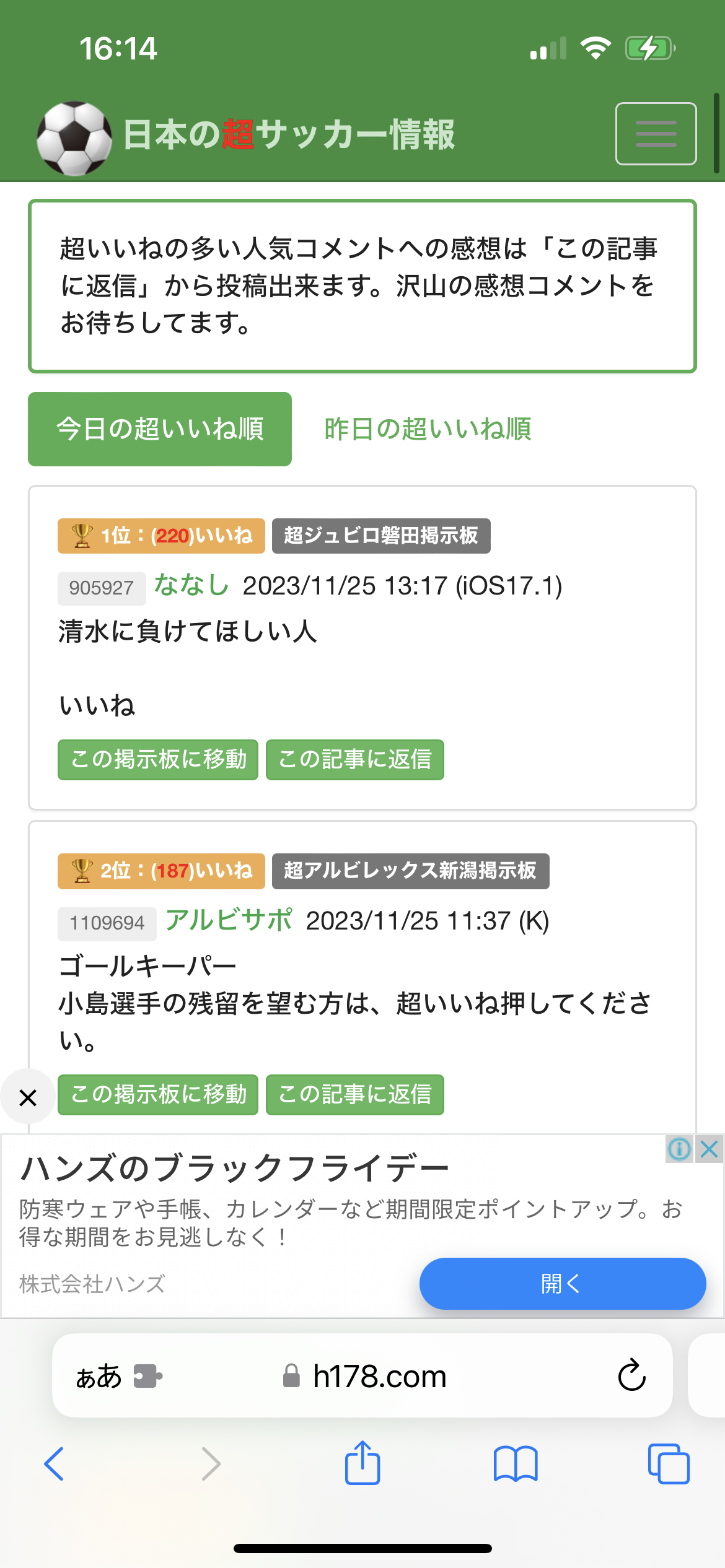
Task: Open the 超アルビレックス新潟掲示板 tag
Action: (x=410, y=871)
